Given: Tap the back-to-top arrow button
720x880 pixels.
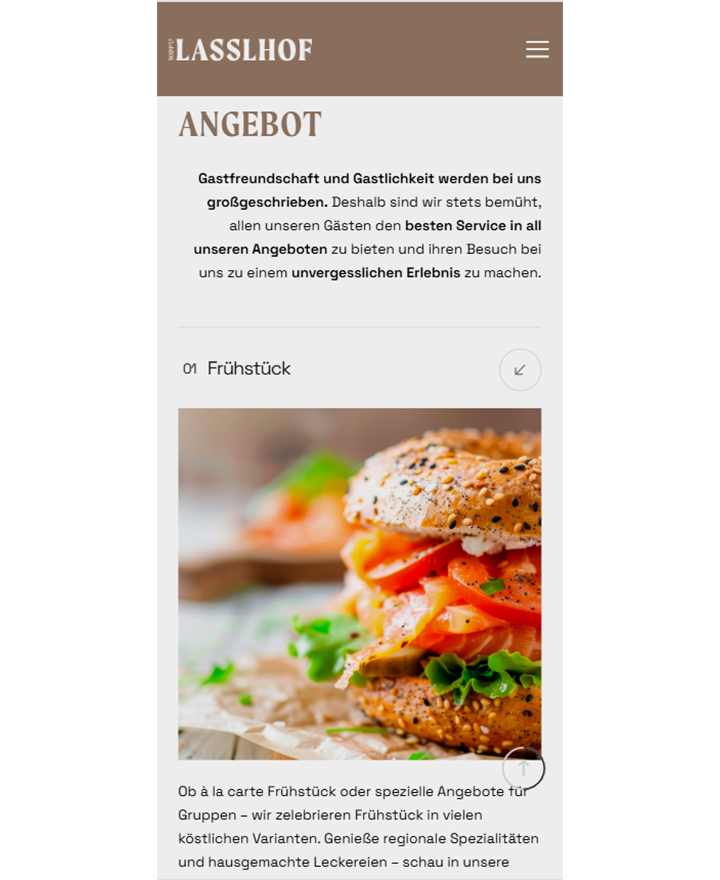Looking at the screenshot, I should [523, 769].
